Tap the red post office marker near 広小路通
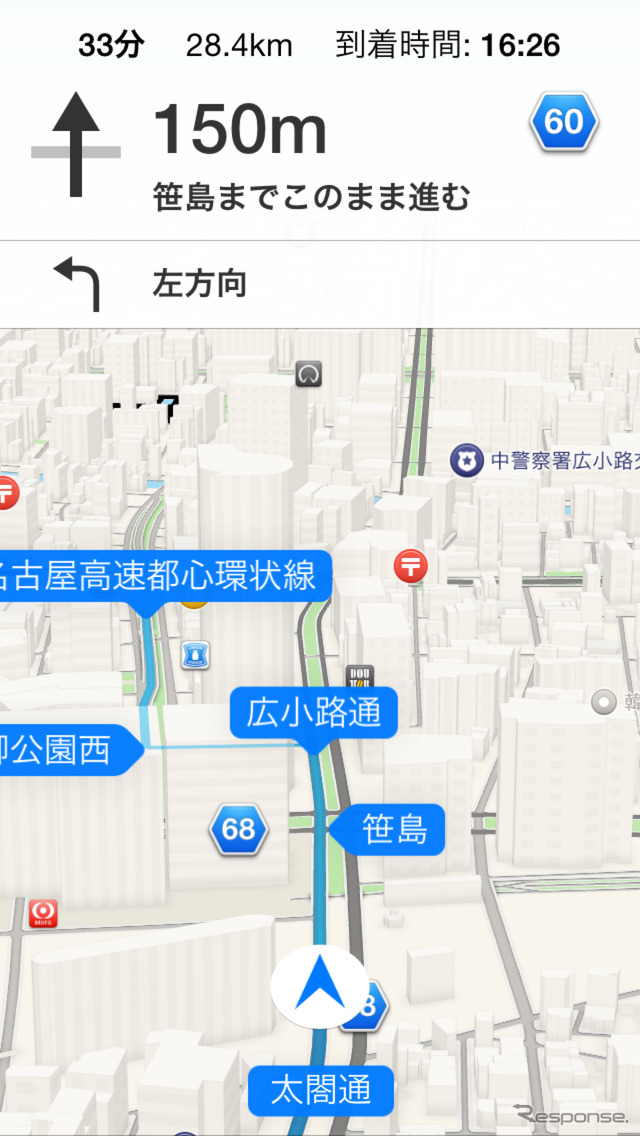 pyautogui.click(x=410, y=566)
